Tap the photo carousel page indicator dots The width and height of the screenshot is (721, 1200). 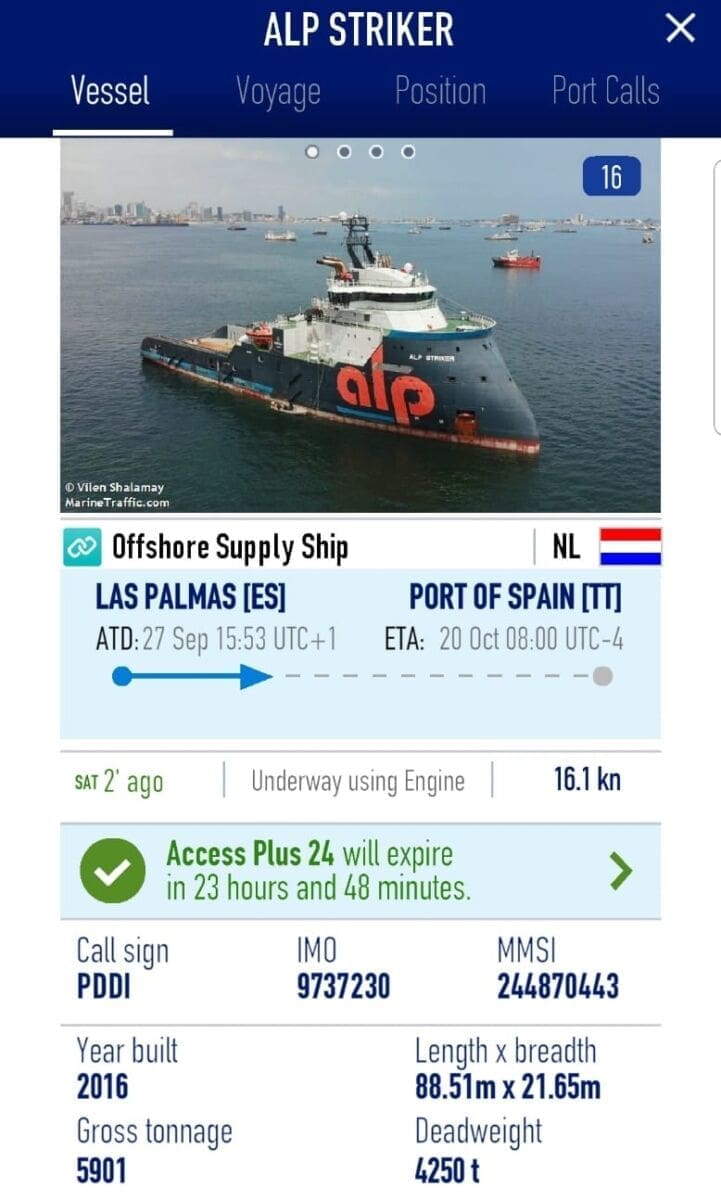tap(360, 152)
